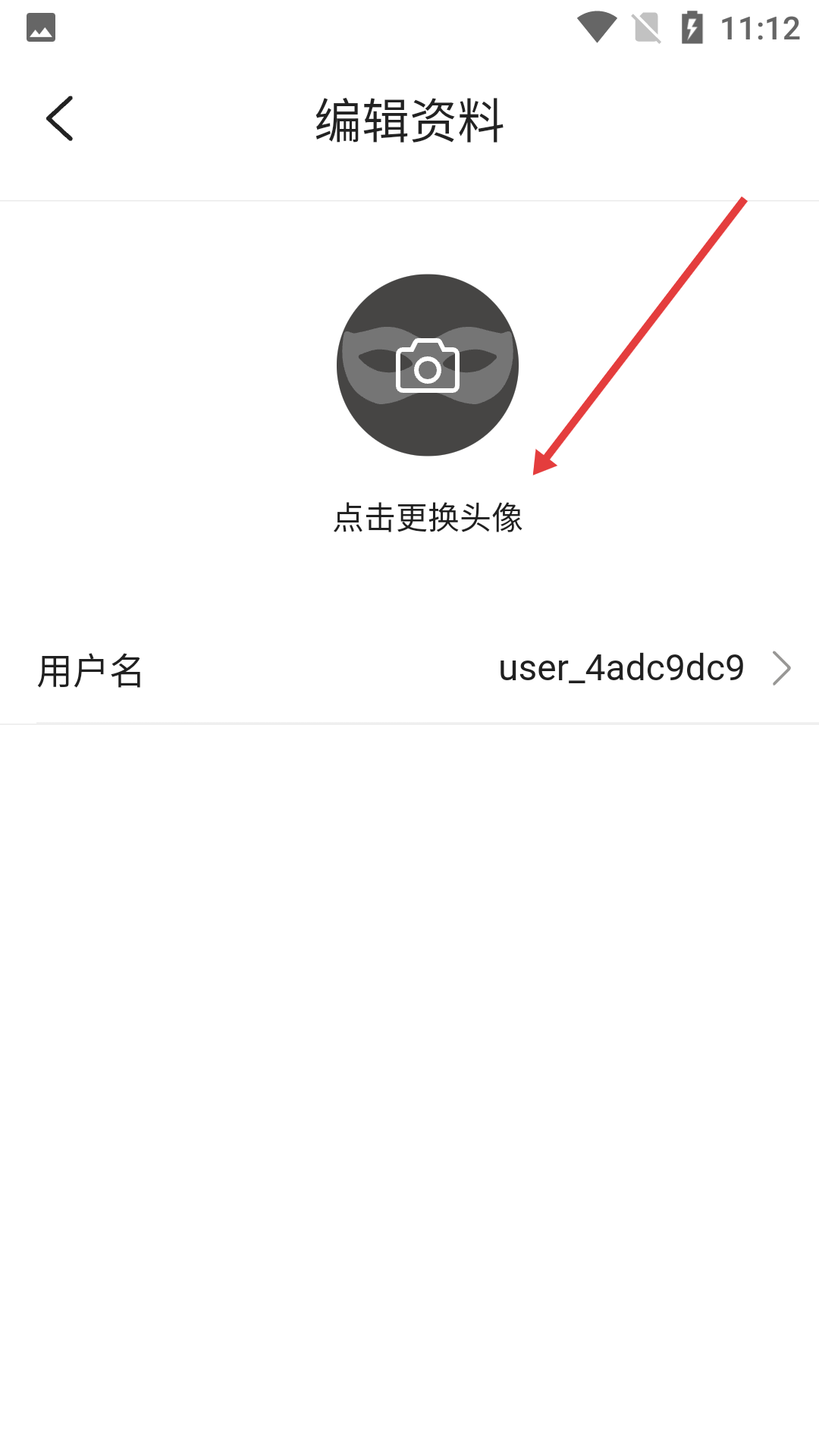Tap the 用户名 row to open it
This screenshot has width=819, height=1456.
click(x=409, y=668)
